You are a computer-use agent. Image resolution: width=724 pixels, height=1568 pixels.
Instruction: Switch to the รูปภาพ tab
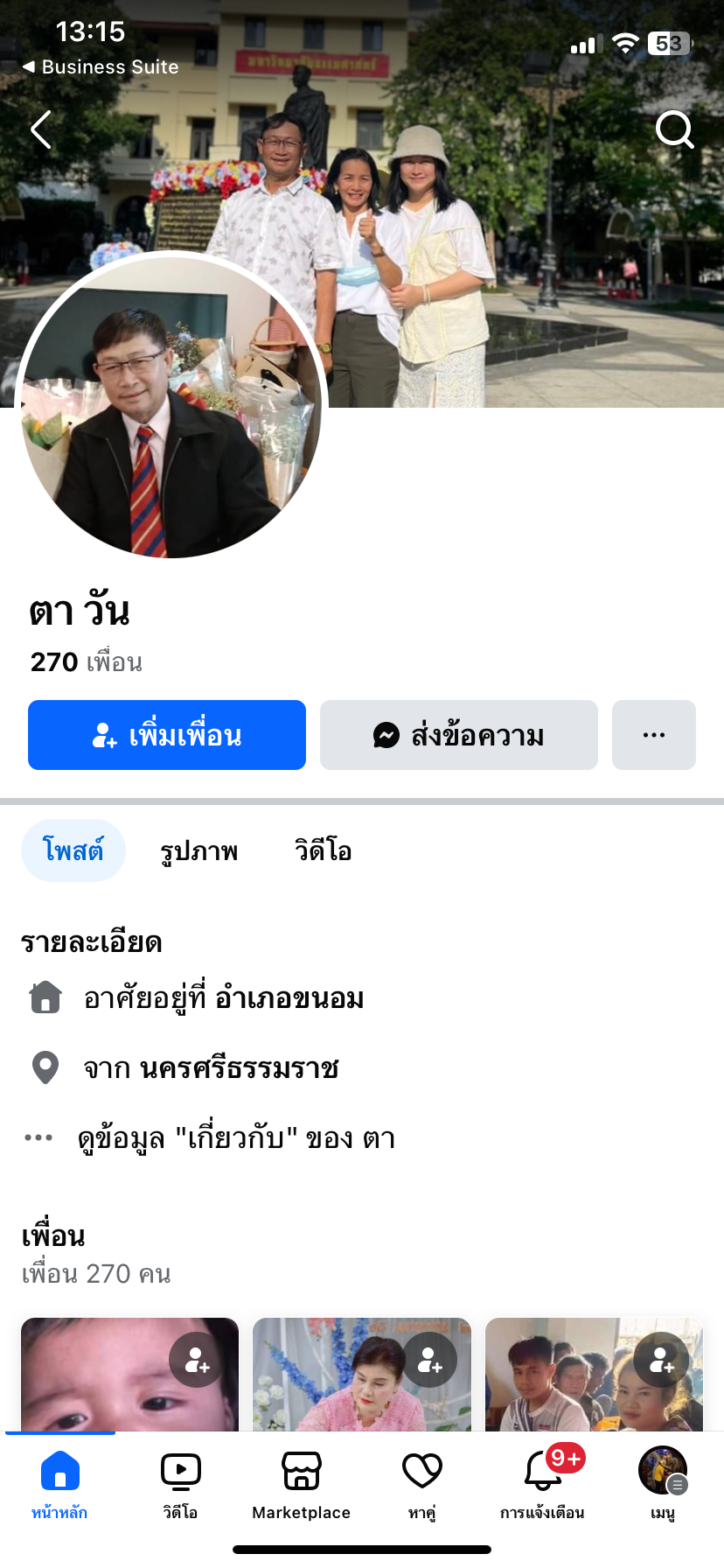click(199, 850)
